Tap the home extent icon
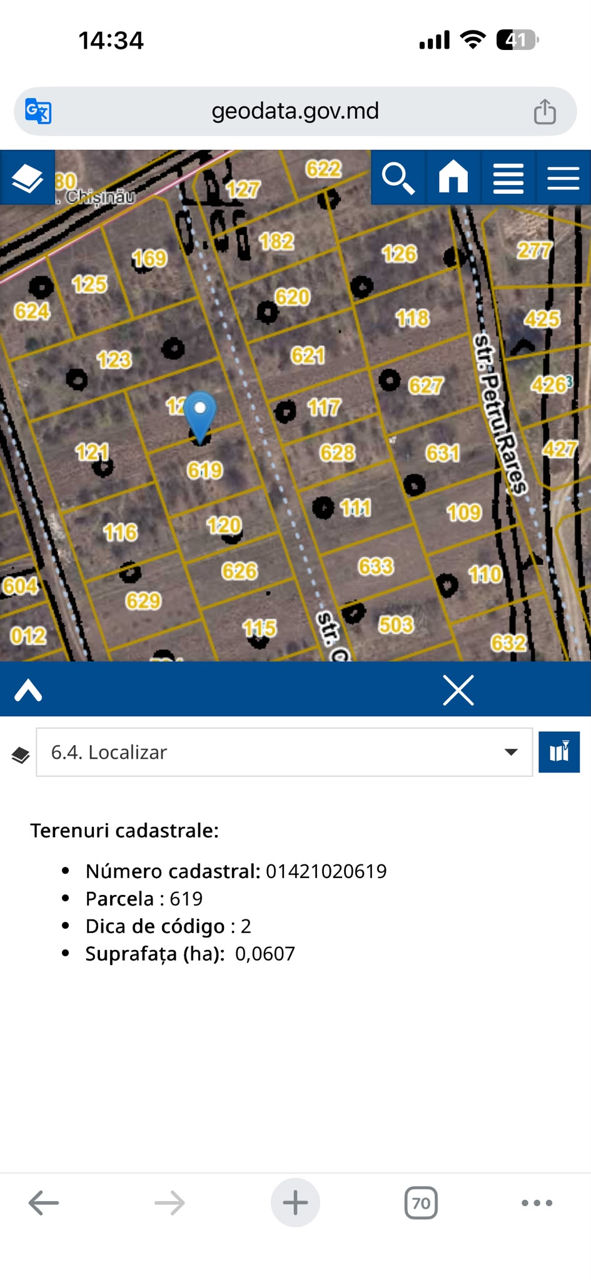 click(x=453, y=178)
